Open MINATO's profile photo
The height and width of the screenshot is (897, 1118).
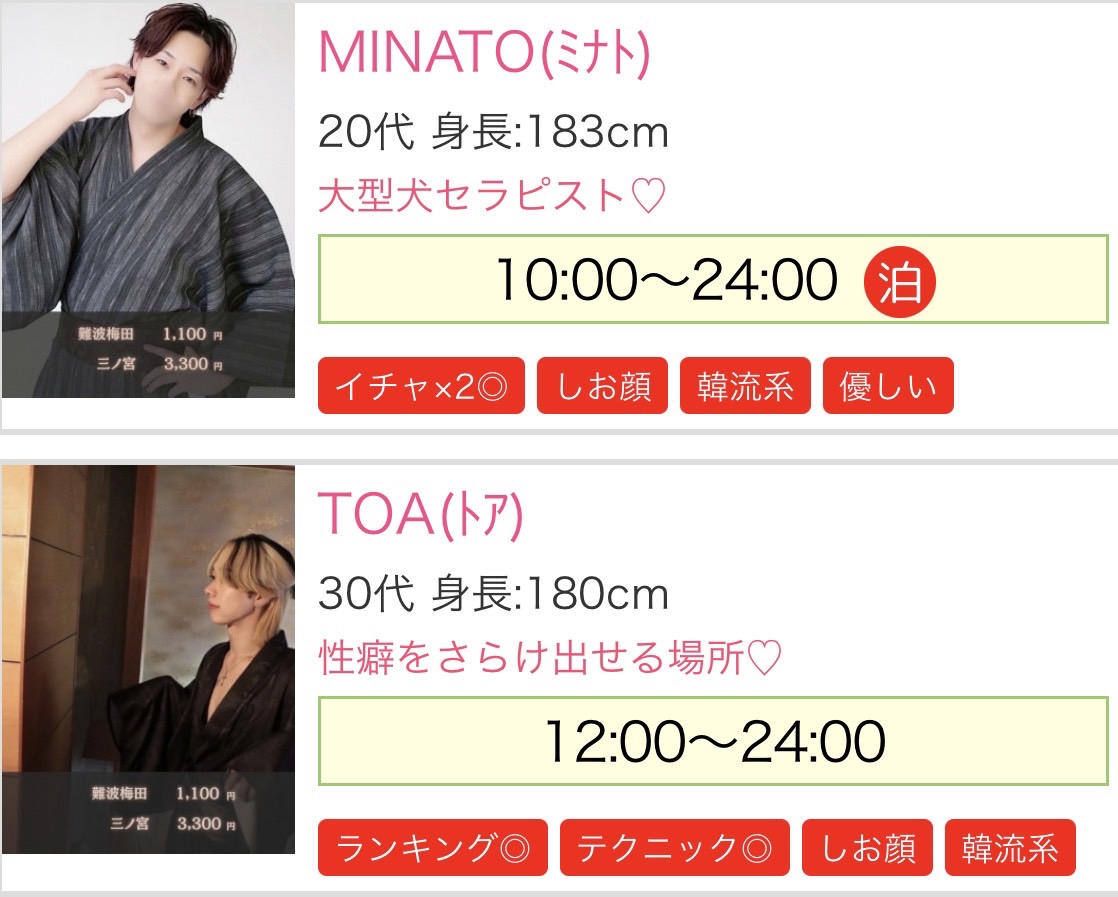coord(148,200)
